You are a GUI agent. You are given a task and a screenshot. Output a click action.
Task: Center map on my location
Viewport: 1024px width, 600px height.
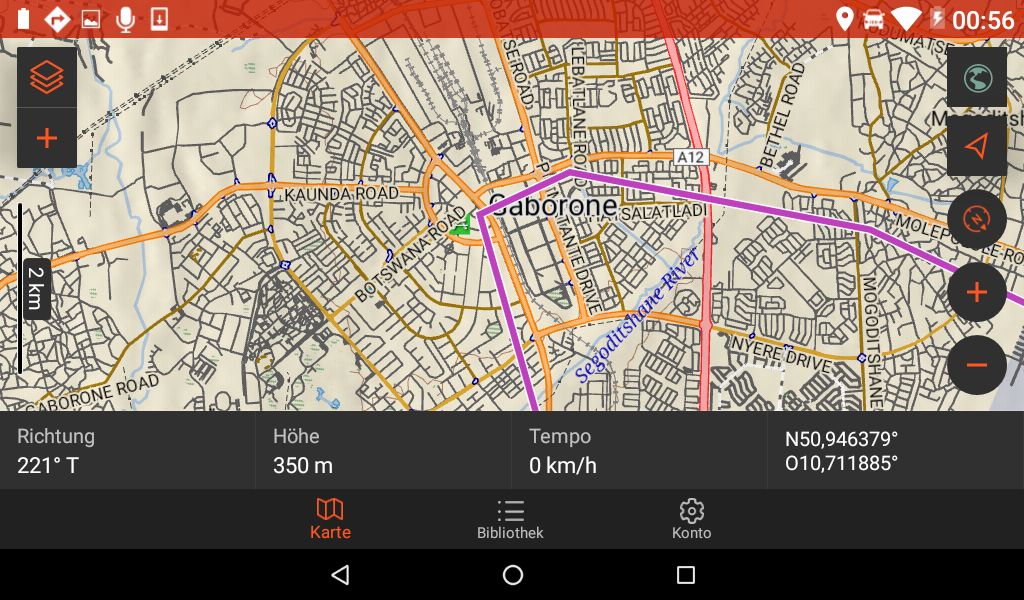click(977, 146)
